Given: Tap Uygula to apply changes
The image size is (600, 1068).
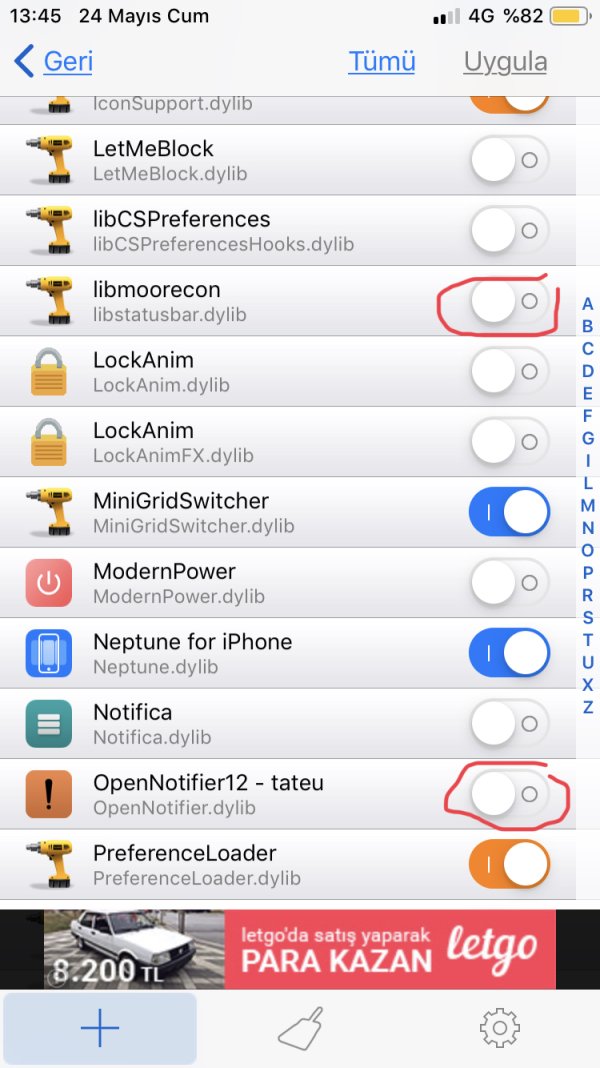Looking at the screenshot, I should (505, 62).
